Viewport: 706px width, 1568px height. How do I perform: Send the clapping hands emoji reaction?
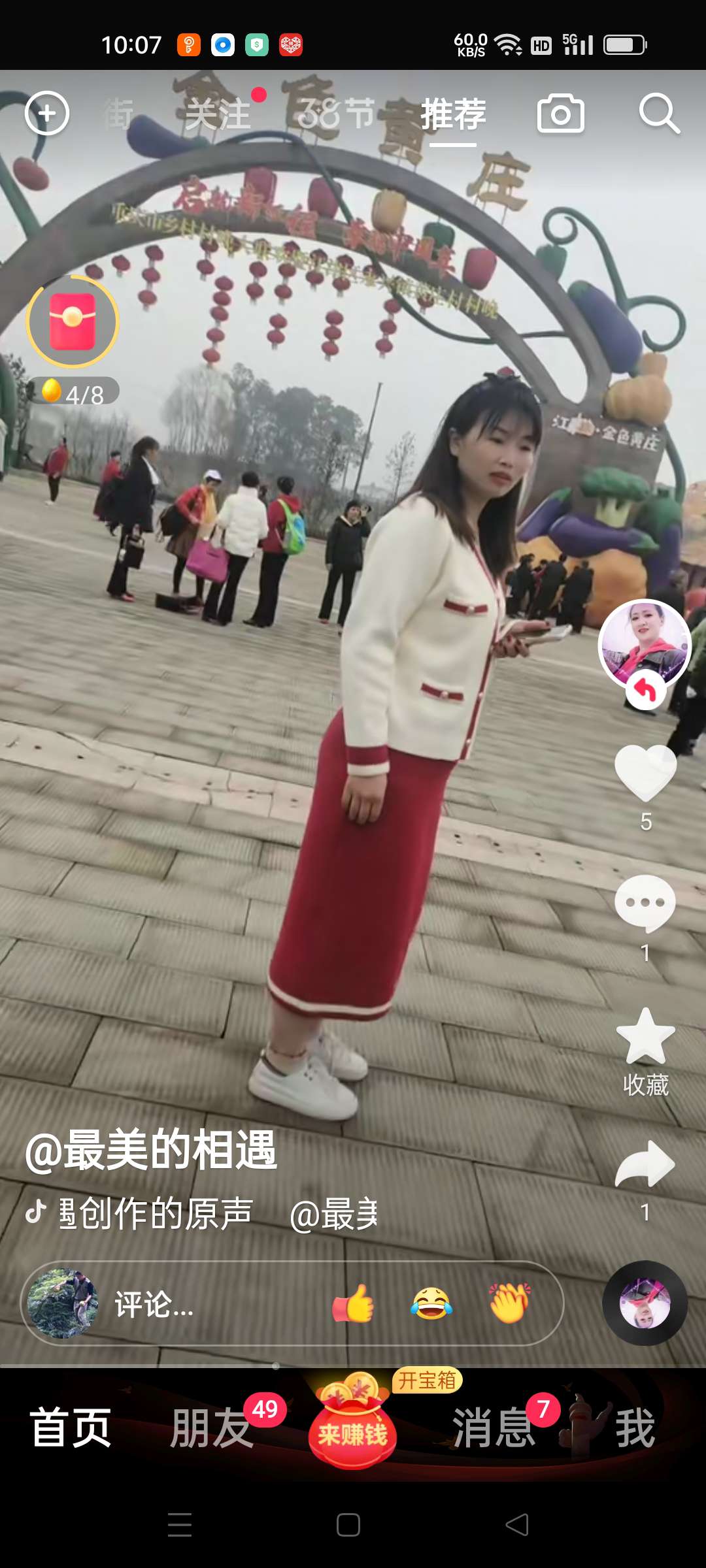point(511,1304)
